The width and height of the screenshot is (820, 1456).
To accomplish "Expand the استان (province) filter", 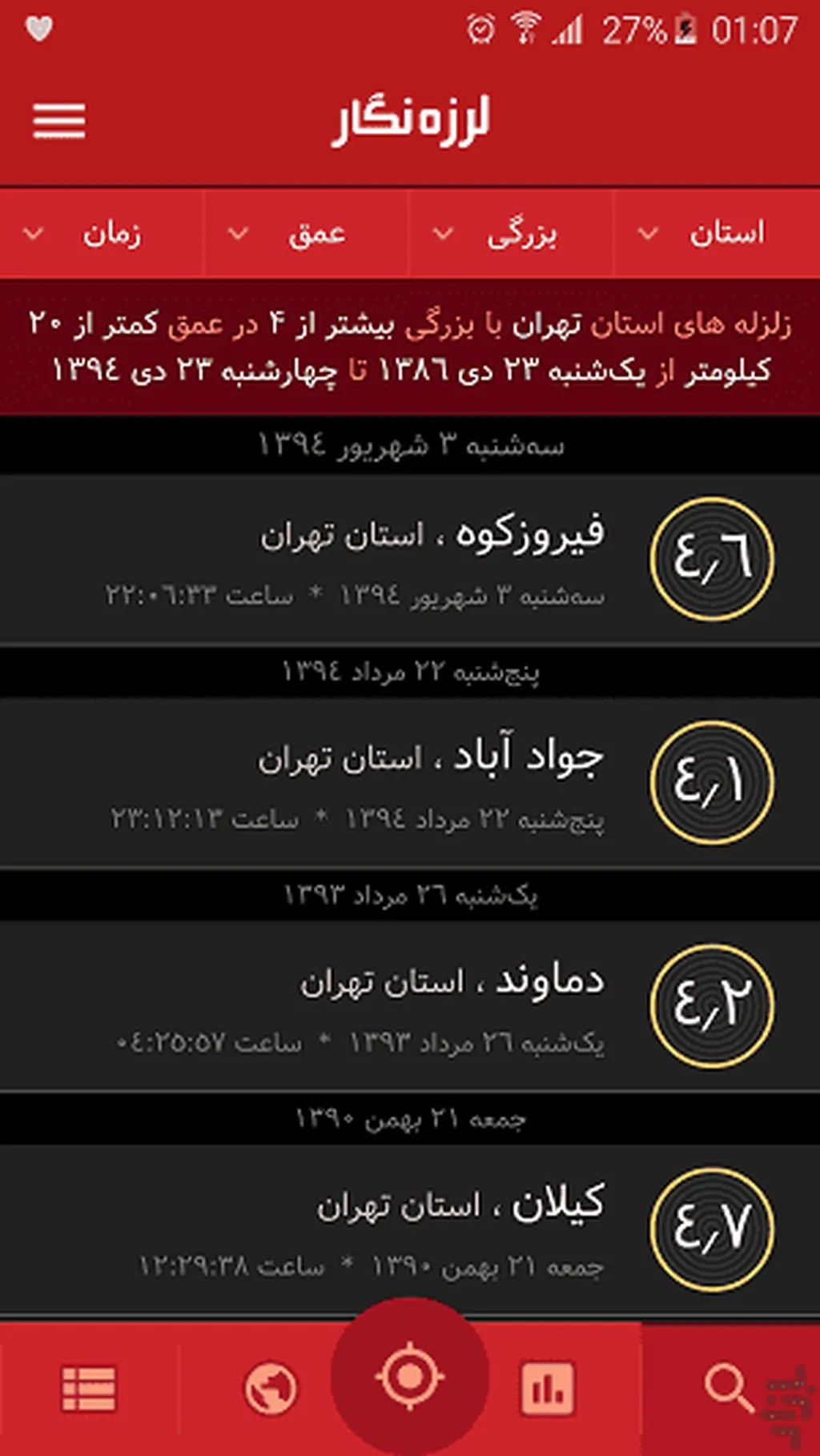I will (717, 234).
